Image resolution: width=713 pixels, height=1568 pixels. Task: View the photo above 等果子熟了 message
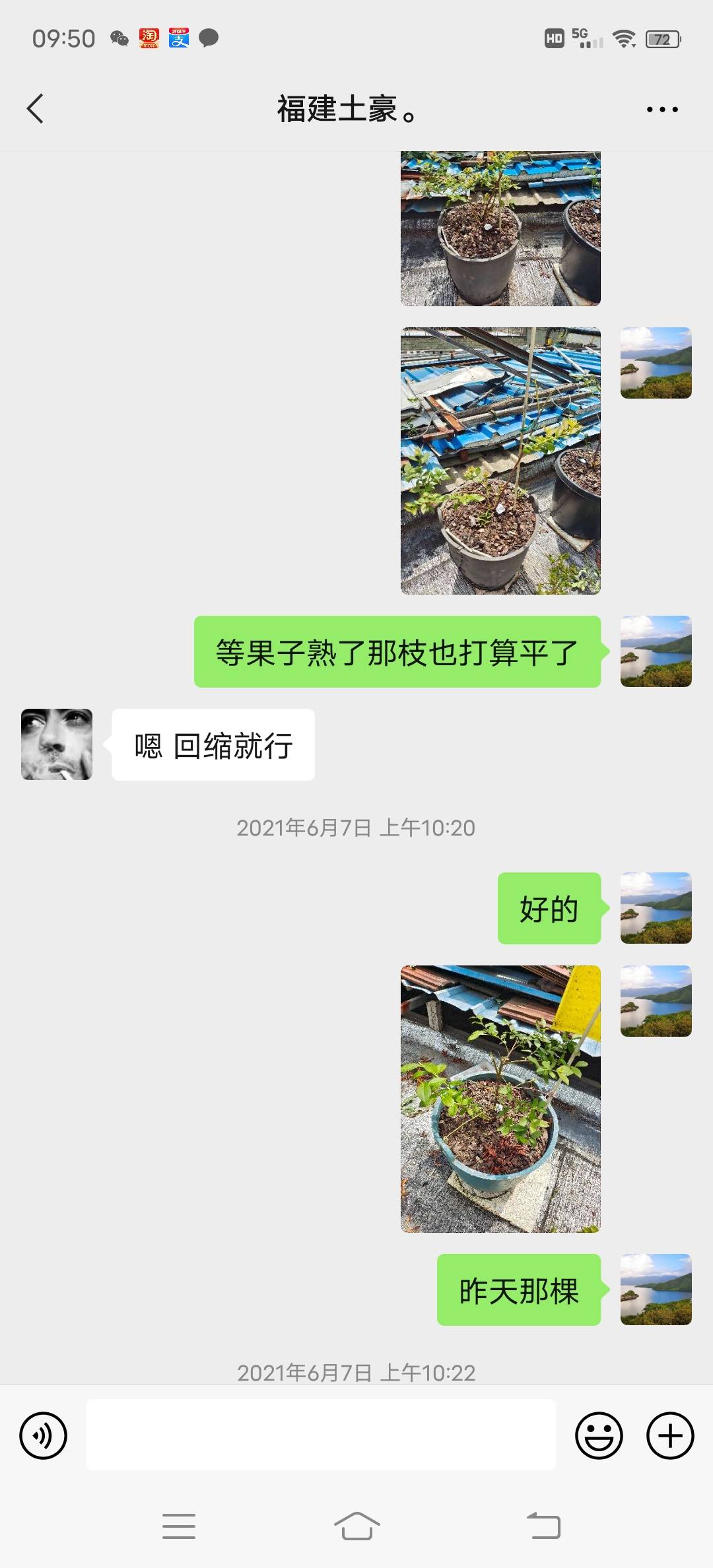pyautogui.click(x=500, y=461)
